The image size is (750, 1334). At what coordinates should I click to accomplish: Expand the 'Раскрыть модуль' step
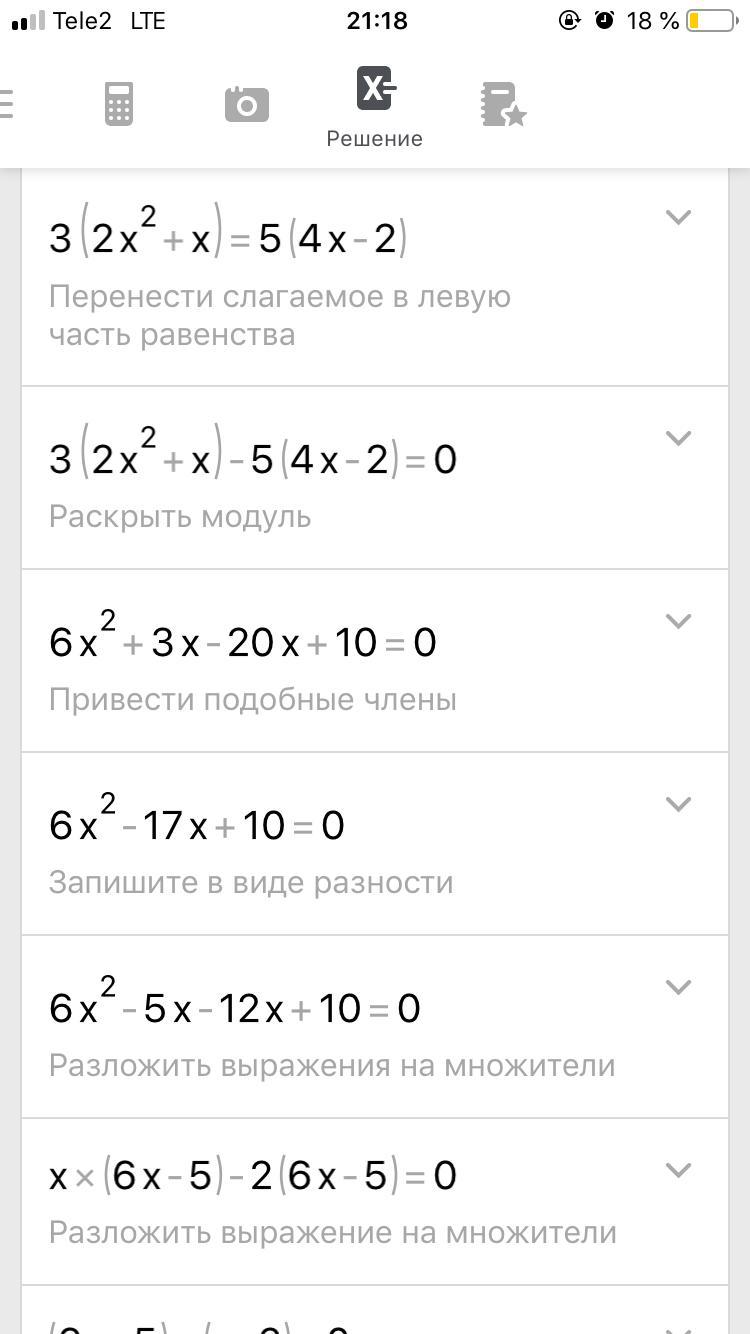[x=678, y=438]
